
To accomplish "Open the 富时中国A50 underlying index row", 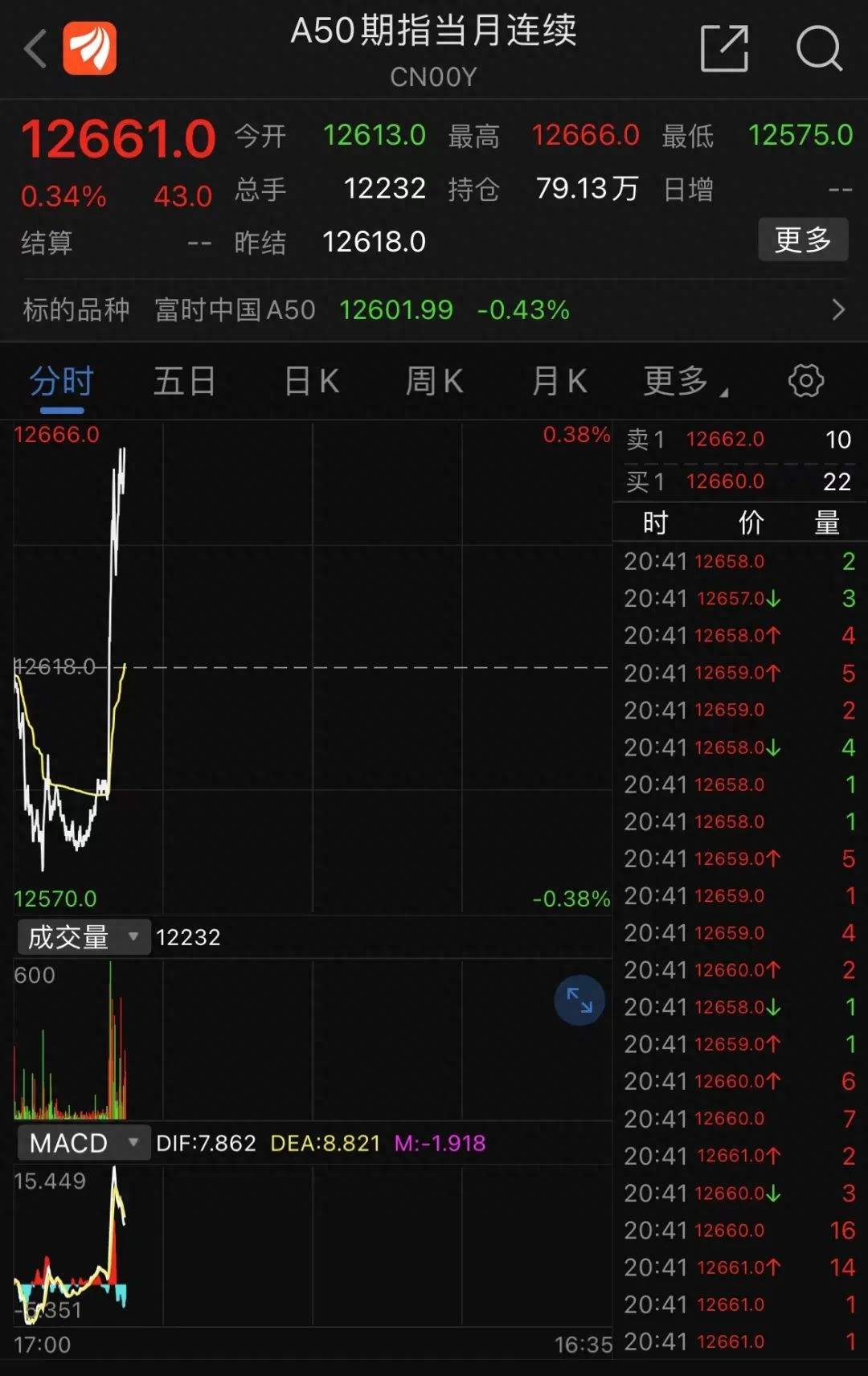I will [434, 309].
